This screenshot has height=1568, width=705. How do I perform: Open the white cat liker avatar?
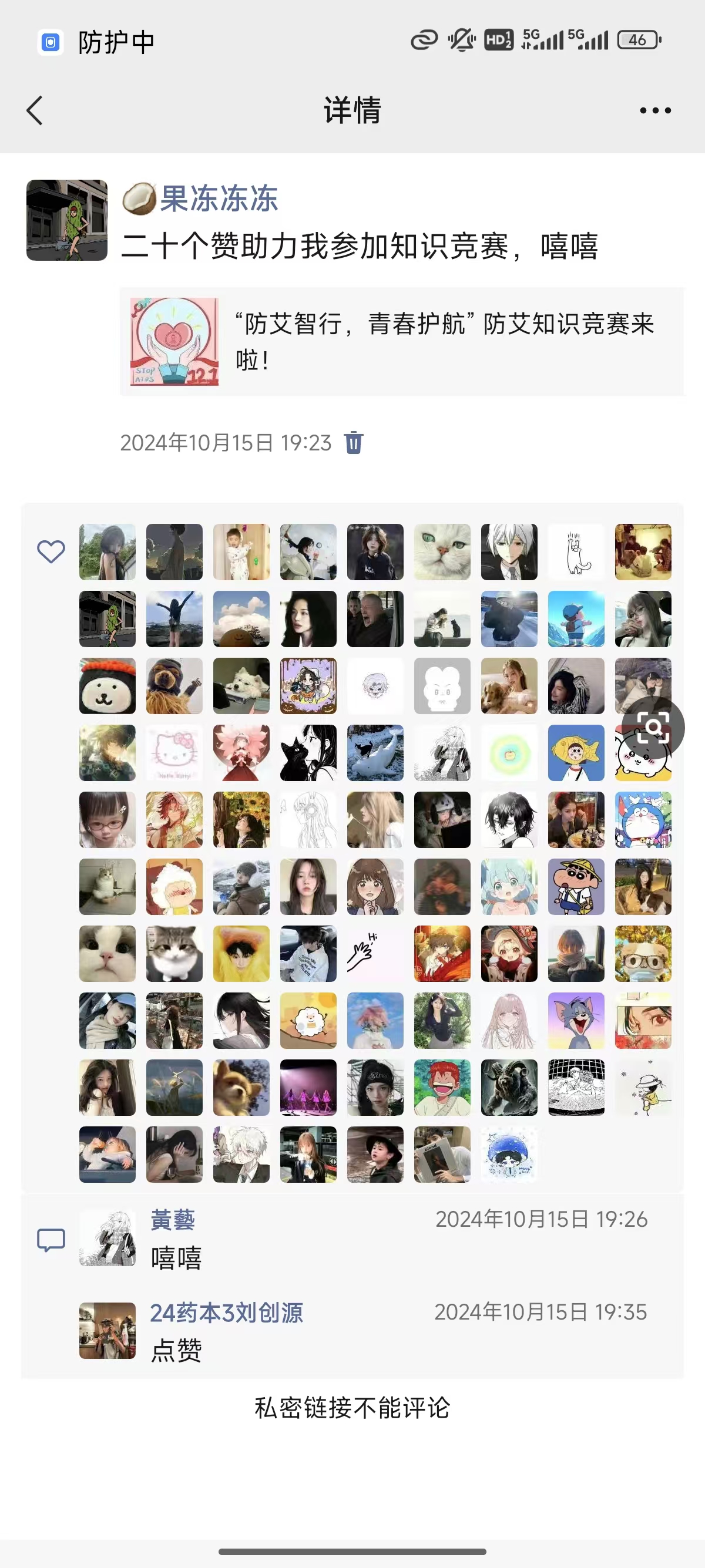click(442, 552)
